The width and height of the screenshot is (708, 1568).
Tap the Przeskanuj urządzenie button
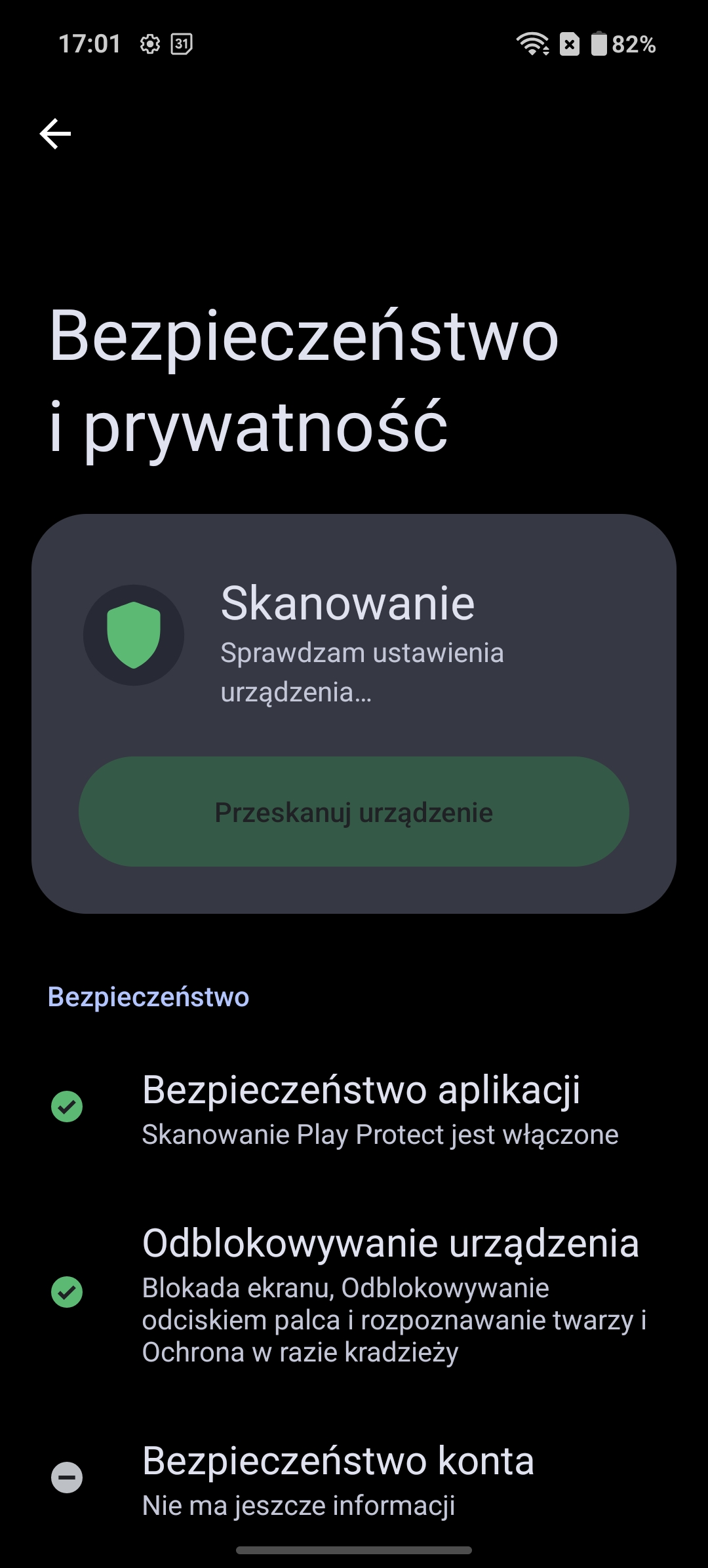pos(354,812)
